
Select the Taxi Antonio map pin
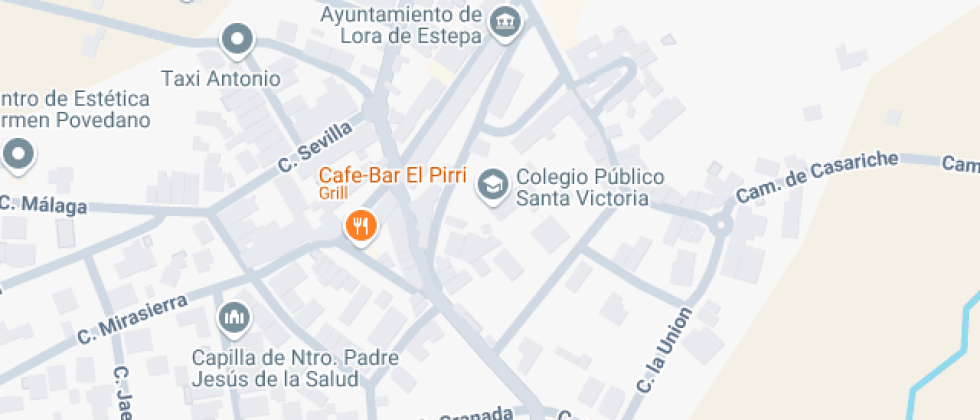tap(237, 40)
